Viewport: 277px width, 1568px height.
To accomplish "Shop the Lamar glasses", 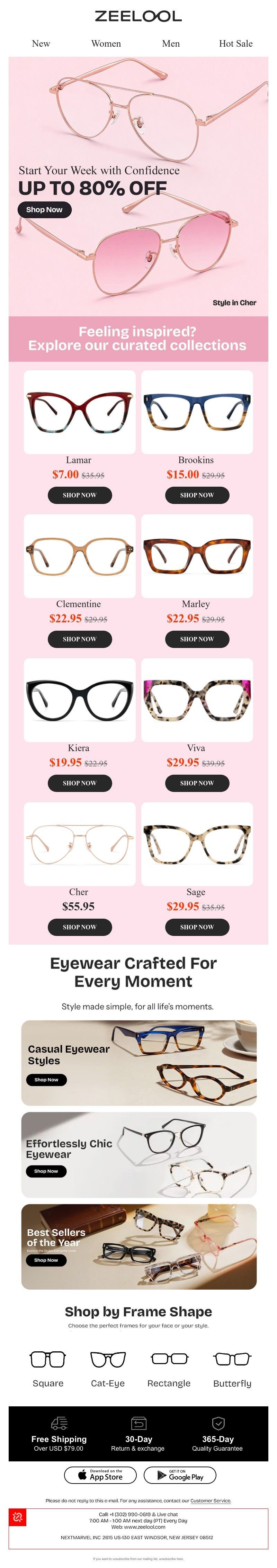I will tap(80, 495).
